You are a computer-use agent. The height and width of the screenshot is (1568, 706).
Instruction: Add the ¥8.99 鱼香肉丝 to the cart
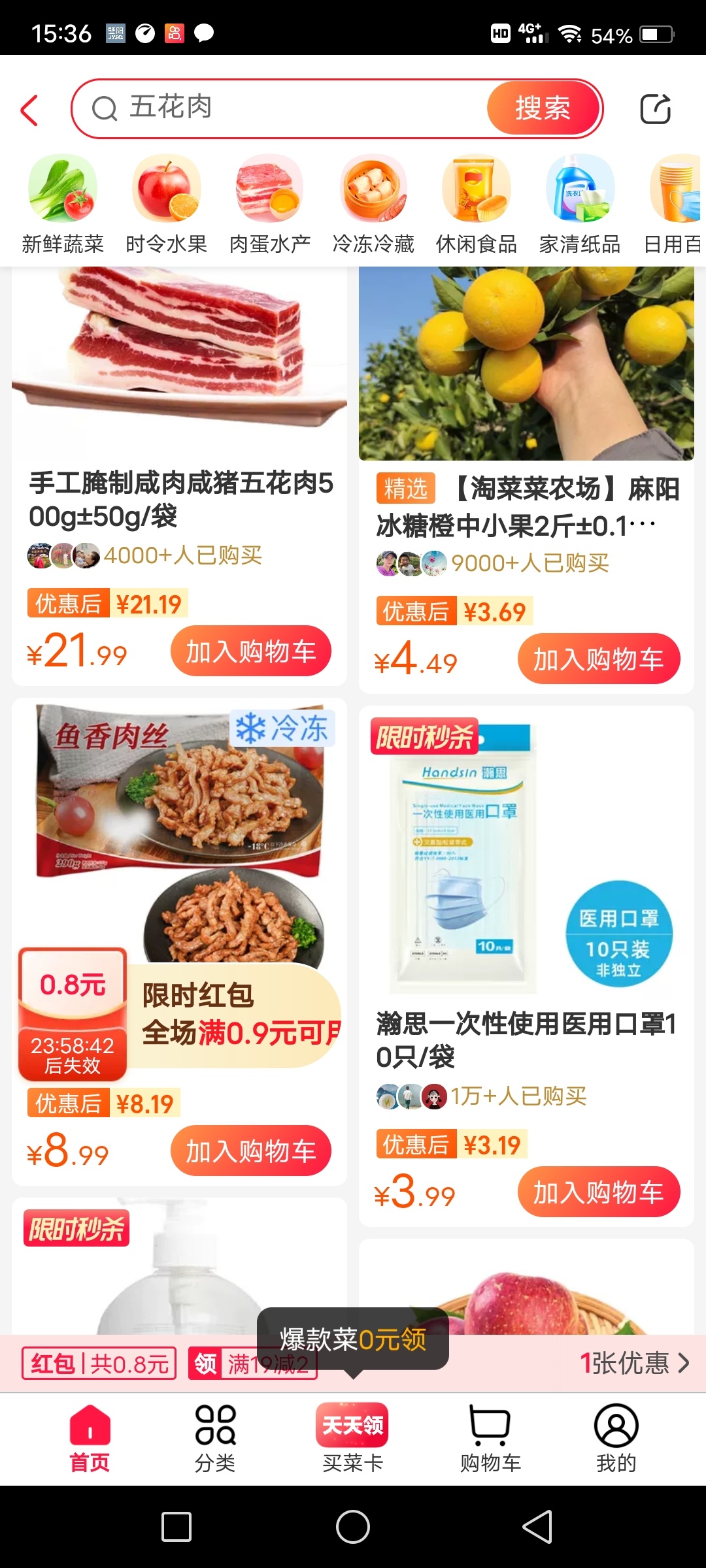point(251,1151)
